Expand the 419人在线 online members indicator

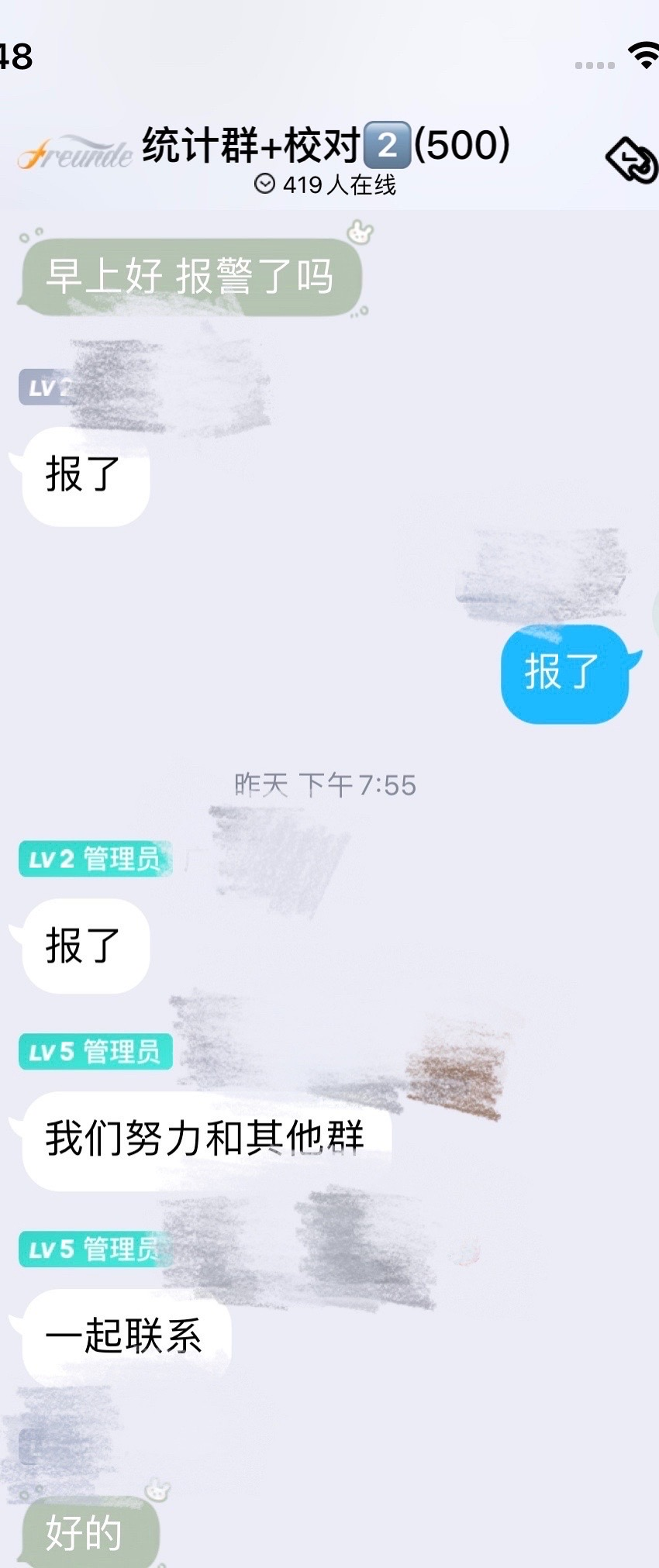325,184
